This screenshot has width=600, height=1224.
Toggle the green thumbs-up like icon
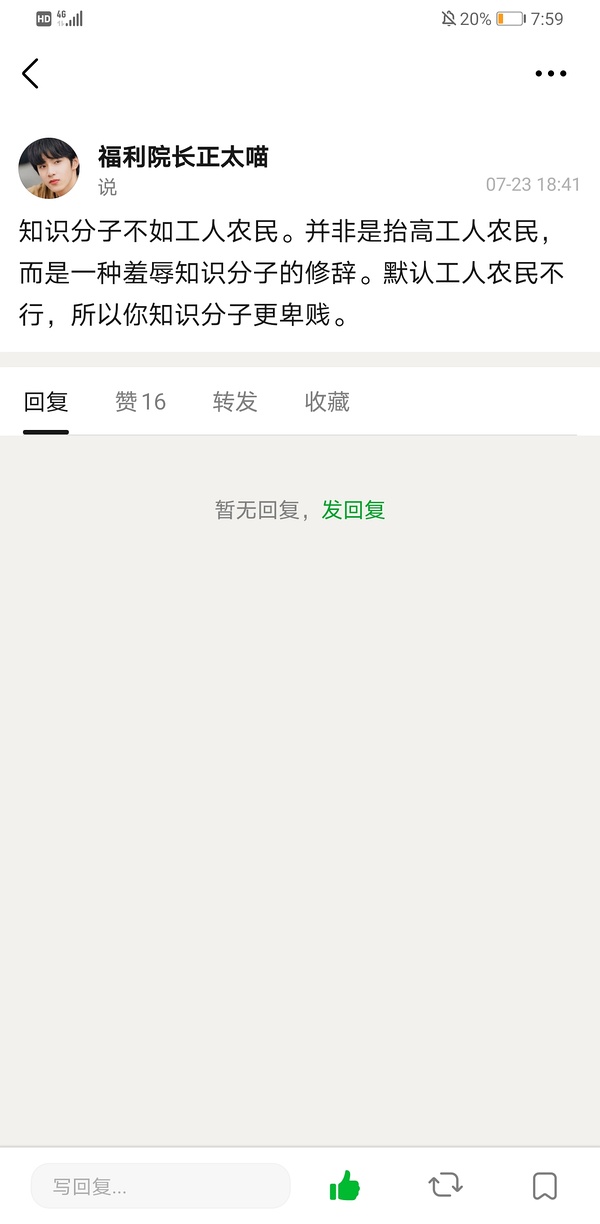pos(345,1186)
